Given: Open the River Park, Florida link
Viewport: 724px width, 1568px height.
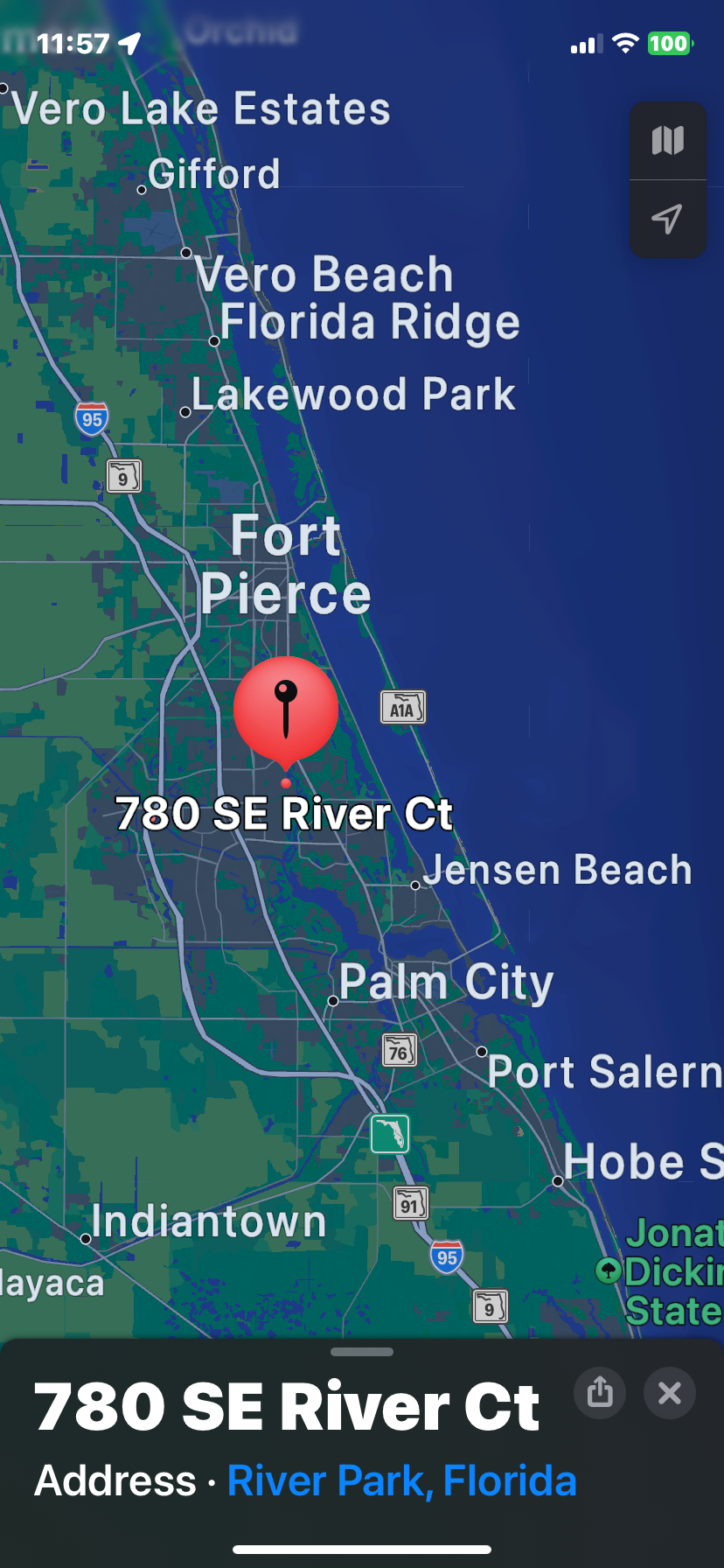Looking at the screenshot, I should point(401,1480).
